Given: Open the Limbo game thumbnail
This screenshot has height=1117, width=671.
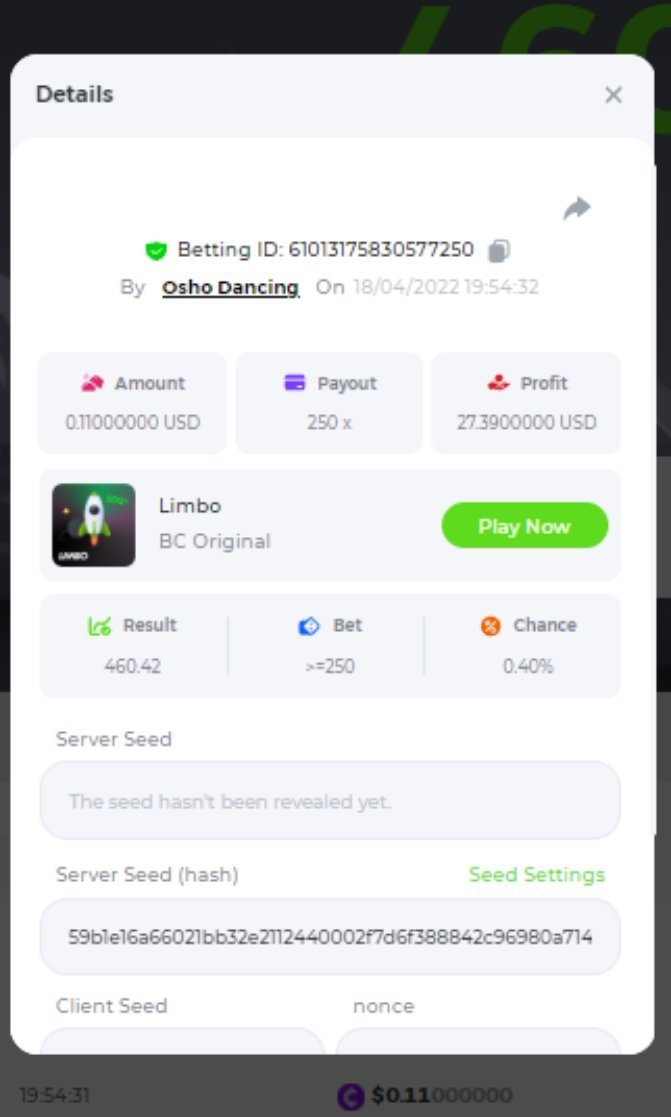Looking at the screenshot, I should (x=94, y=526).
